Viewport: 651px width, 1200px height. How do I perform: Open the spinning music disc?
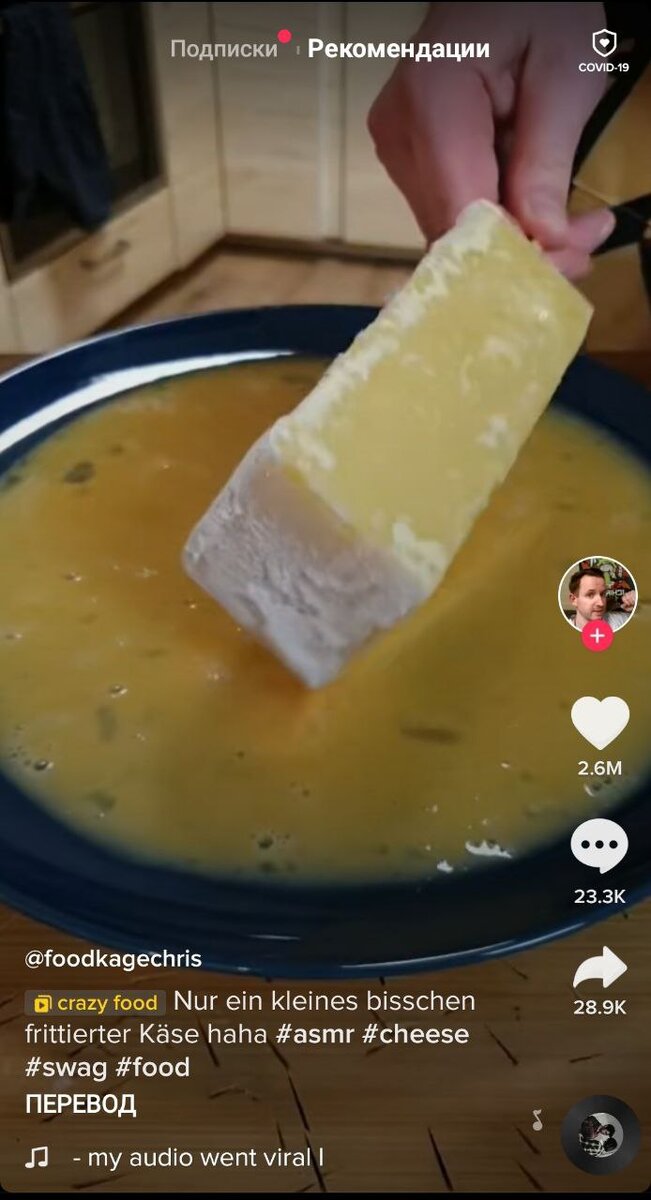point(600,1134)
